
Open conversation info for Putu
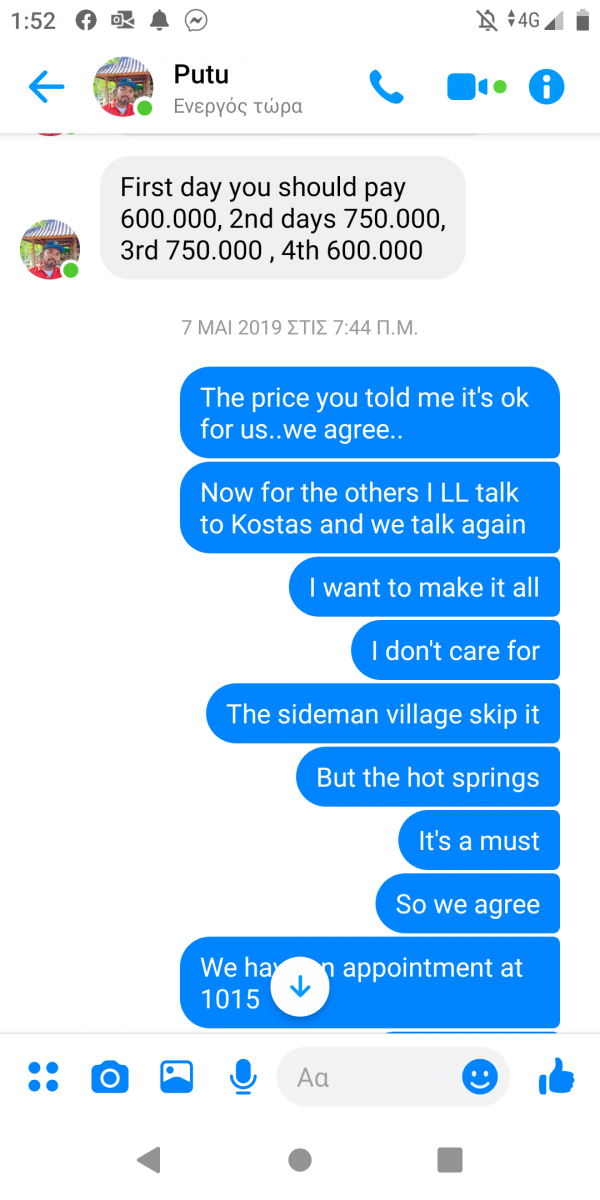[x=546, y=88]
